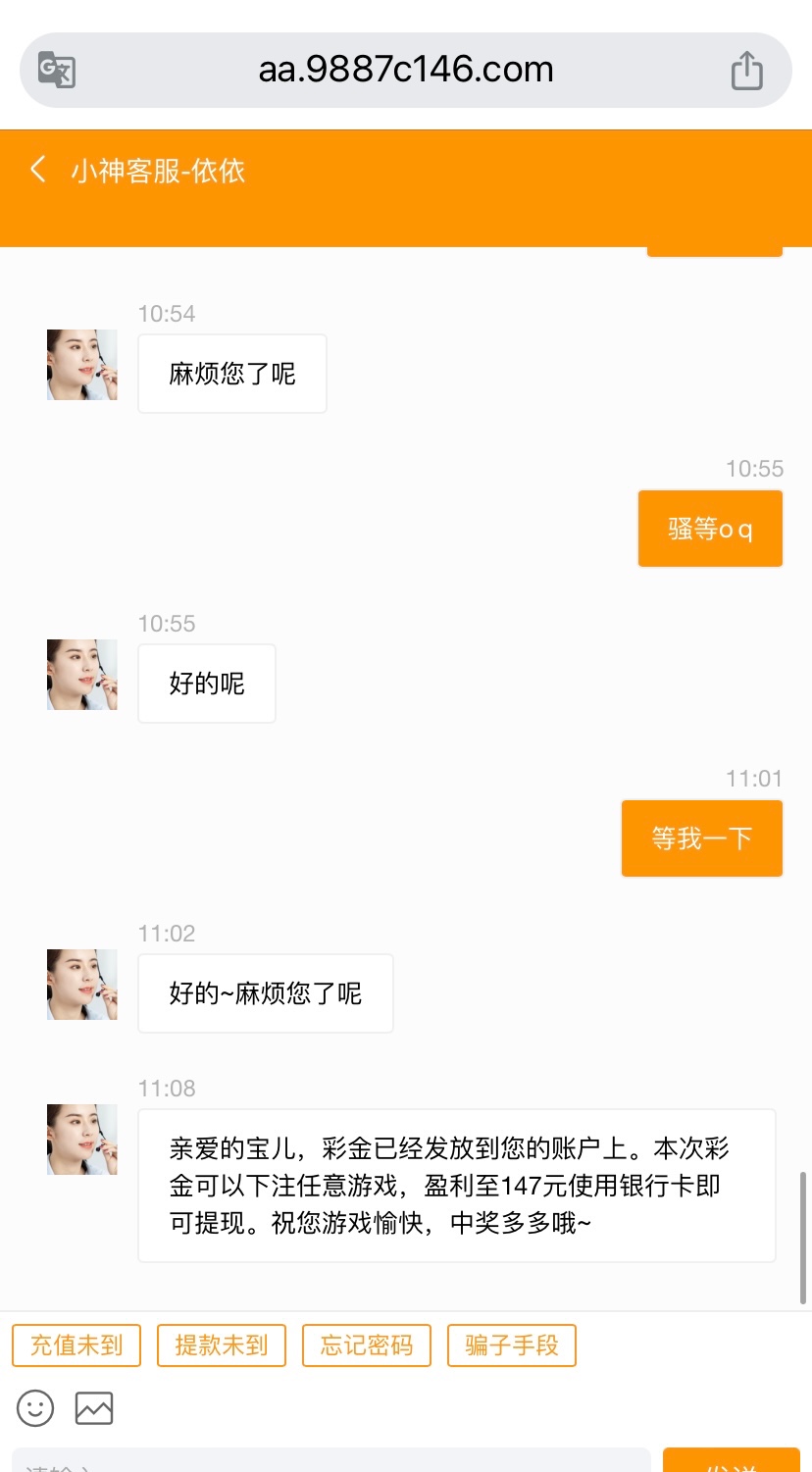Choose the 提款未到 quick reply
The width and height of the screenshot is (812, 1472).
coord(222,1345)
